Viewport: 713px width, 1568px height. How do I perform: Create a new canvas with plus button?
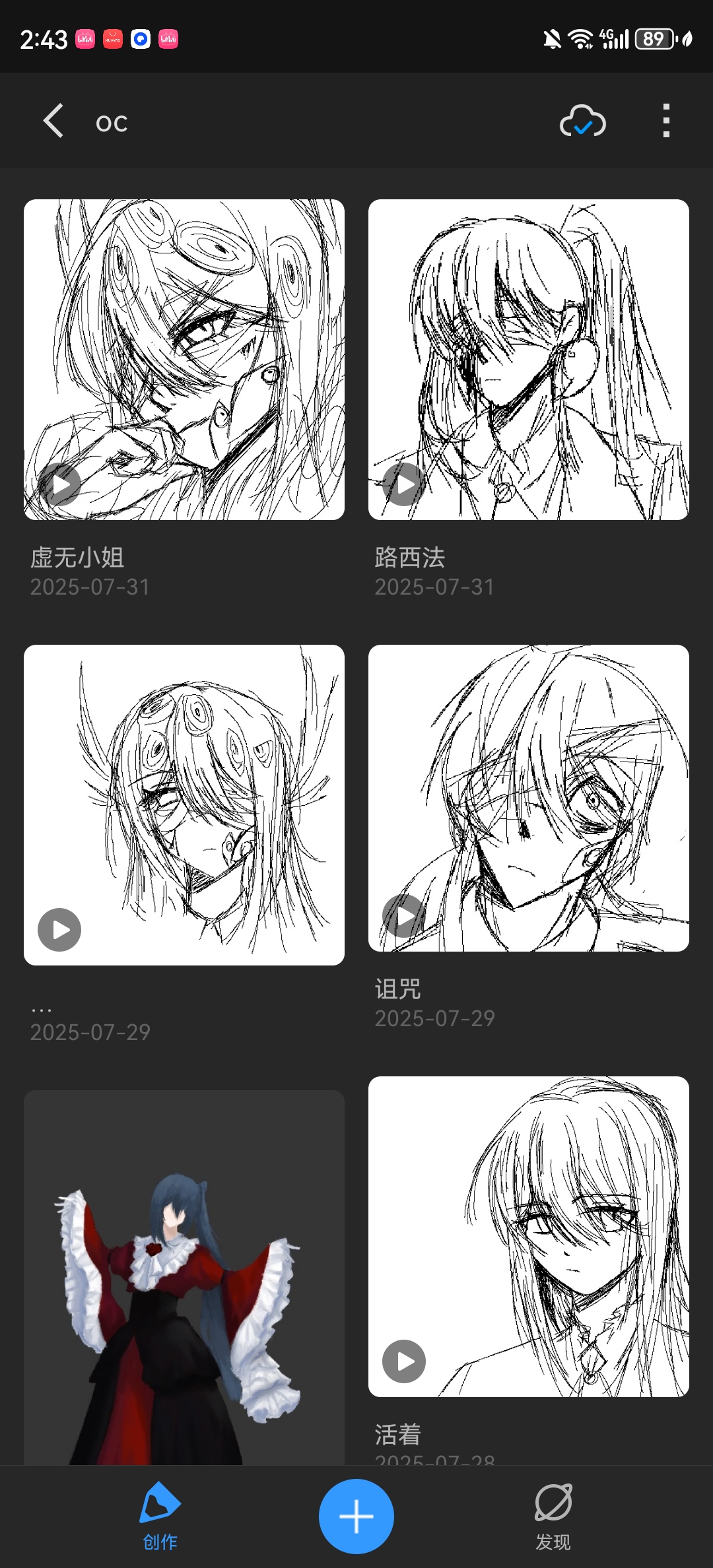coord(356,1516)
